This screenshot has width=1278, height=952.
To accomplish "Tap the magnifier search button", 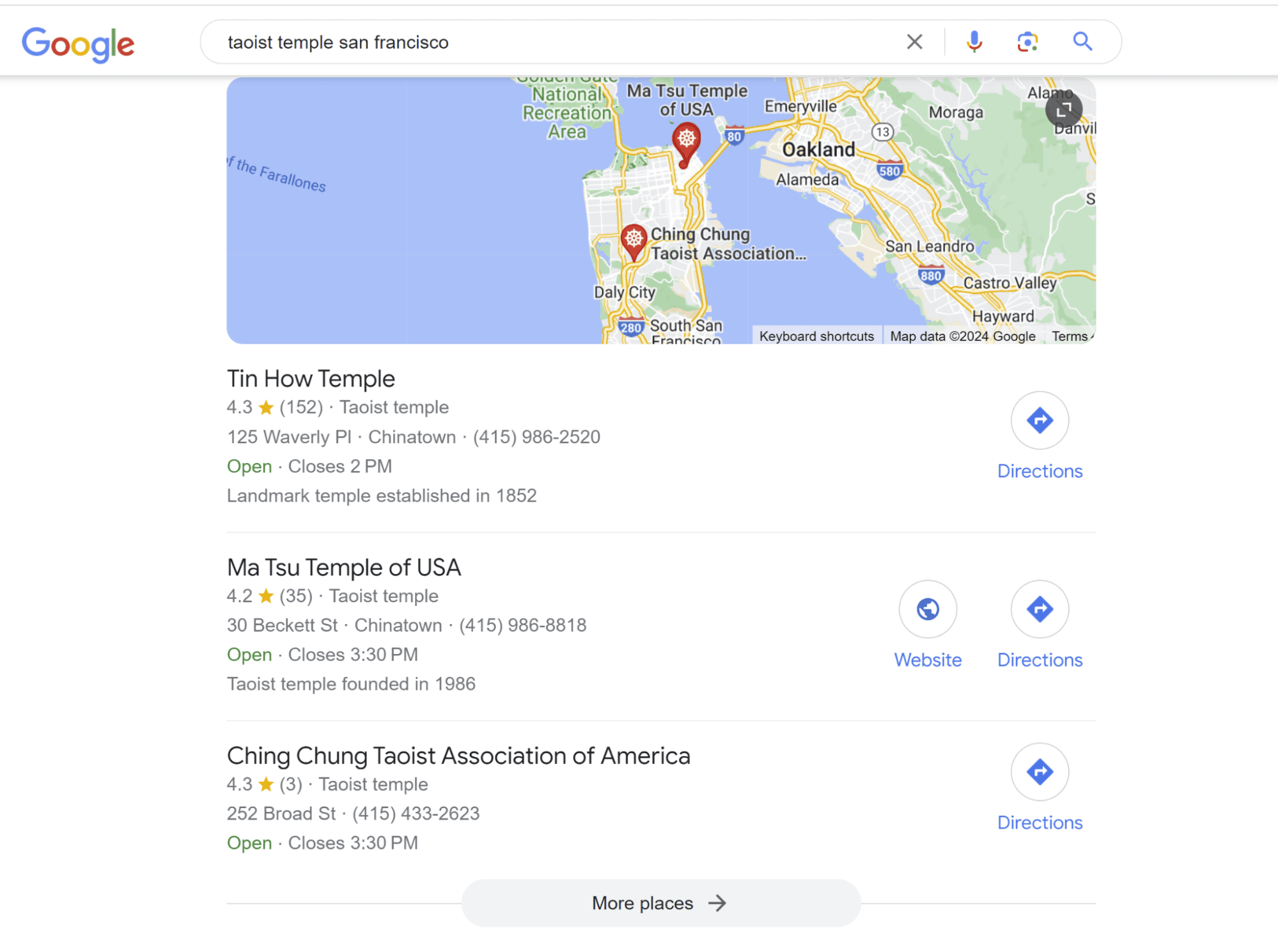I will 1082,42.
